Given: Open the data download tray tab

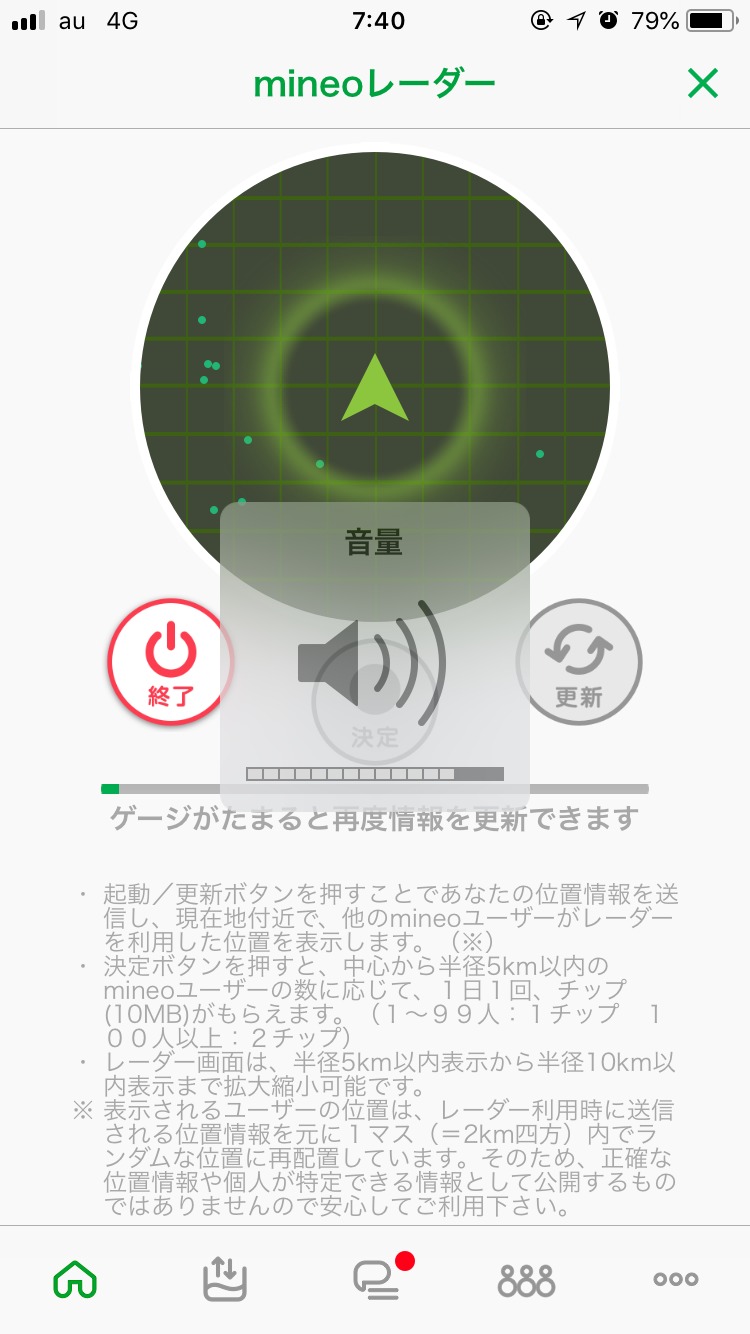Looking at the screenshot, I should [x=225, y=1278].
